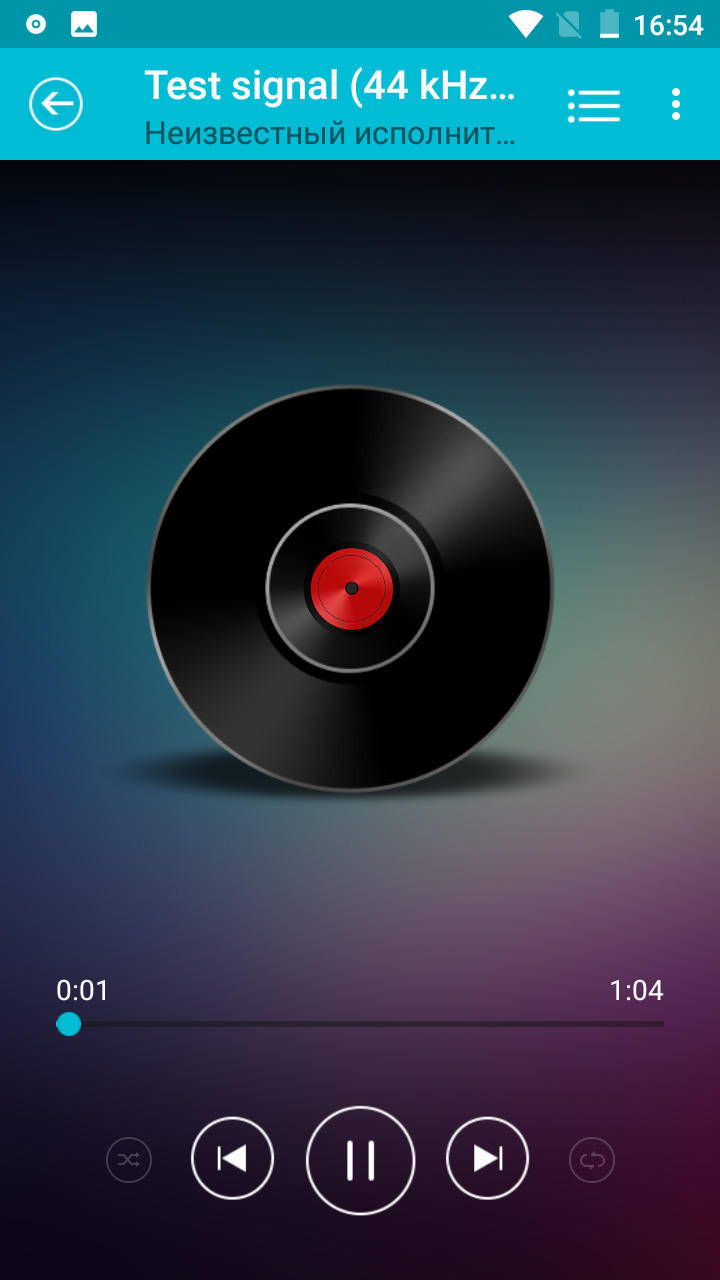This screenshot has height=1280, width=720.
Task: Skip to the previous track
Action: [x=232, y=1158]
